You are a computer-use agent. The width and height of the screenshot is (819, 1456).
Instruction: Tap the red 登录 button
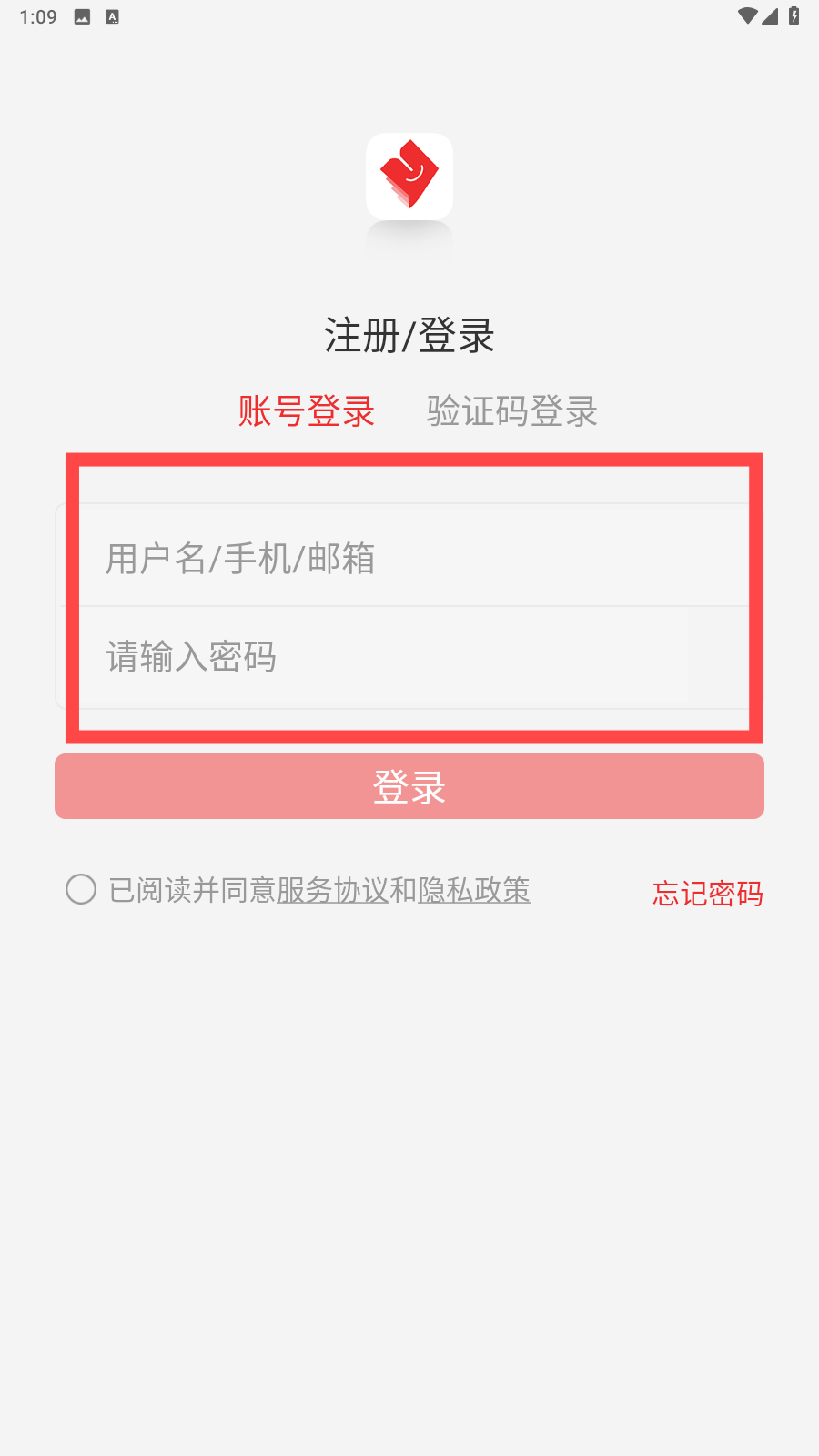click(409, 786)
